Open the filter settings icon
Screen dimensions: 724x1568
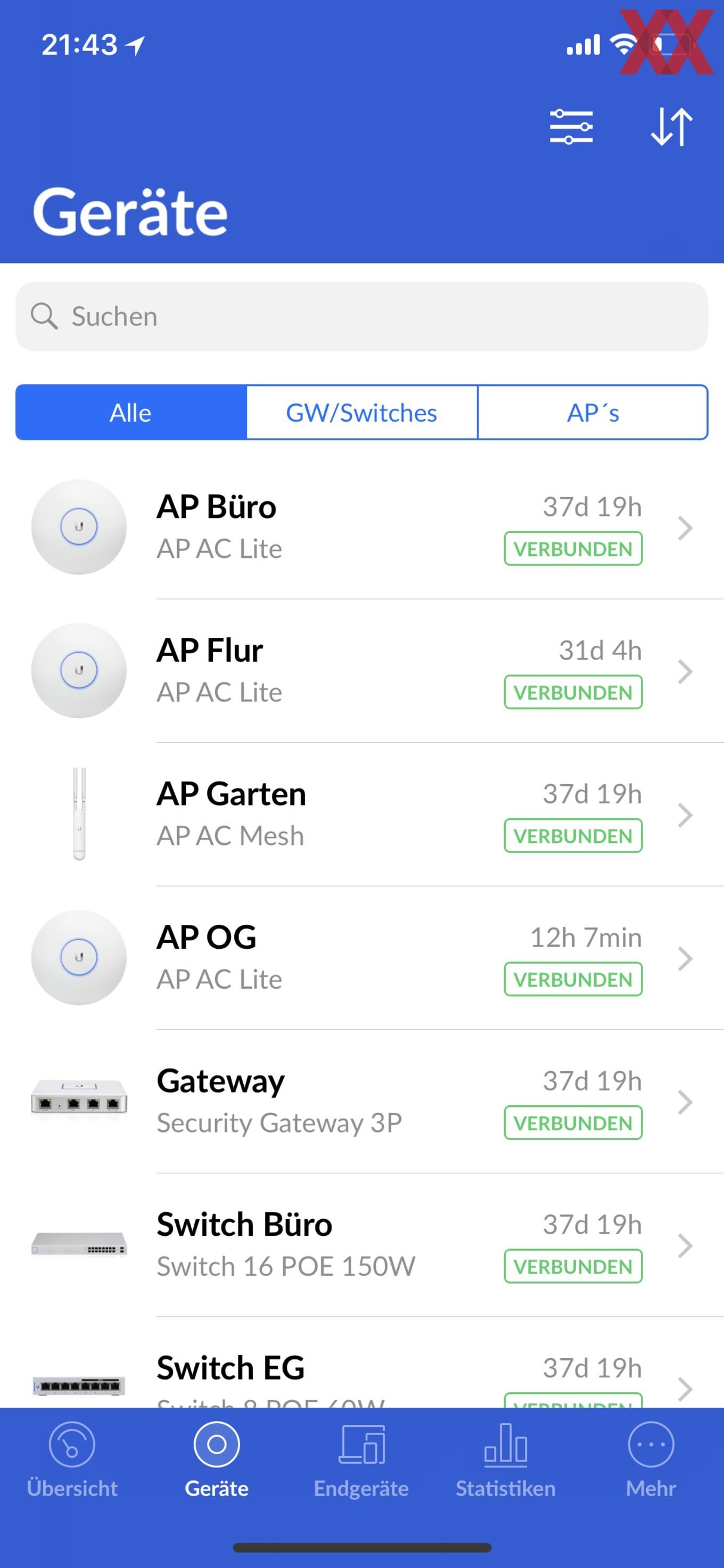point(571,127)
